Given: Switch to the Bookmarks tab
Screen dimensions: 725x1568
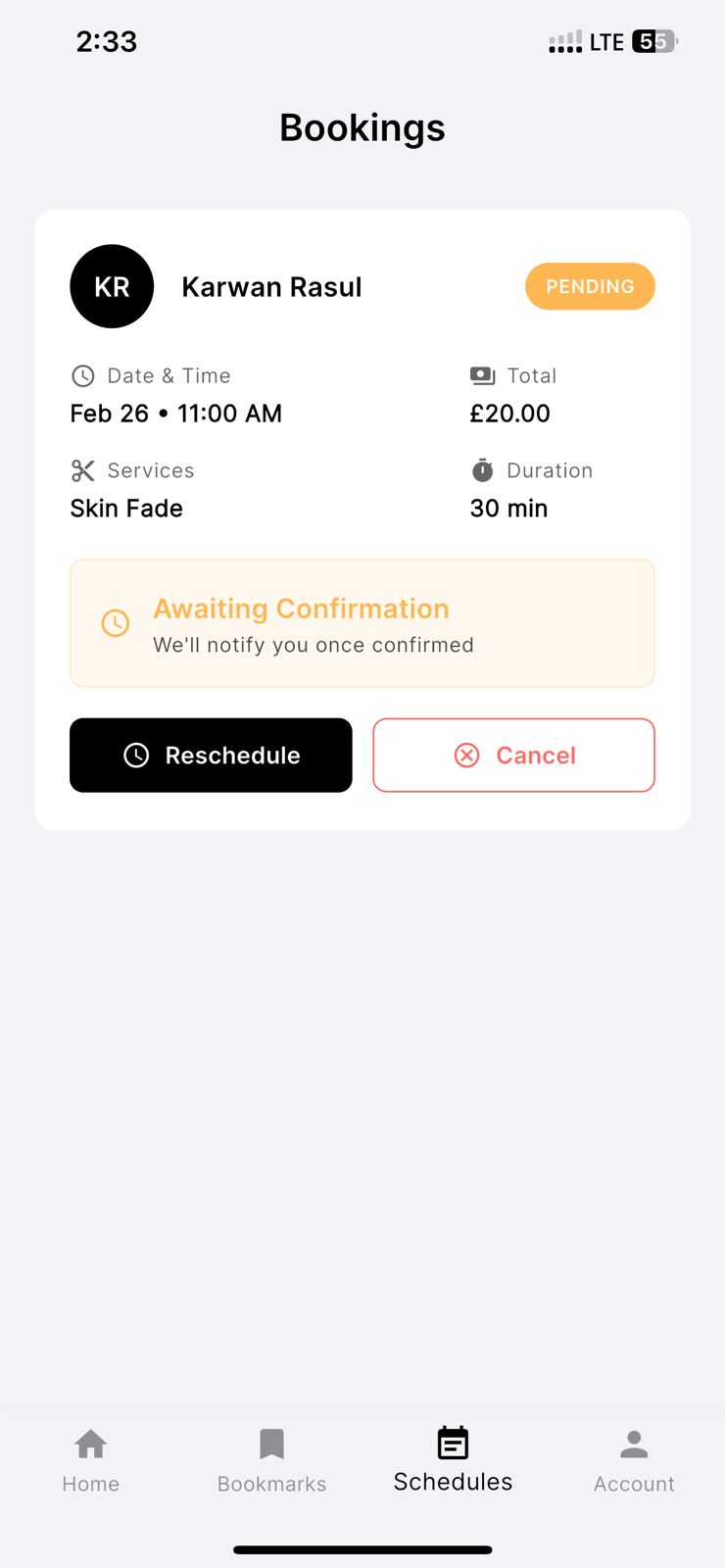Looking at the screenshot, I should coord(271,1460).
